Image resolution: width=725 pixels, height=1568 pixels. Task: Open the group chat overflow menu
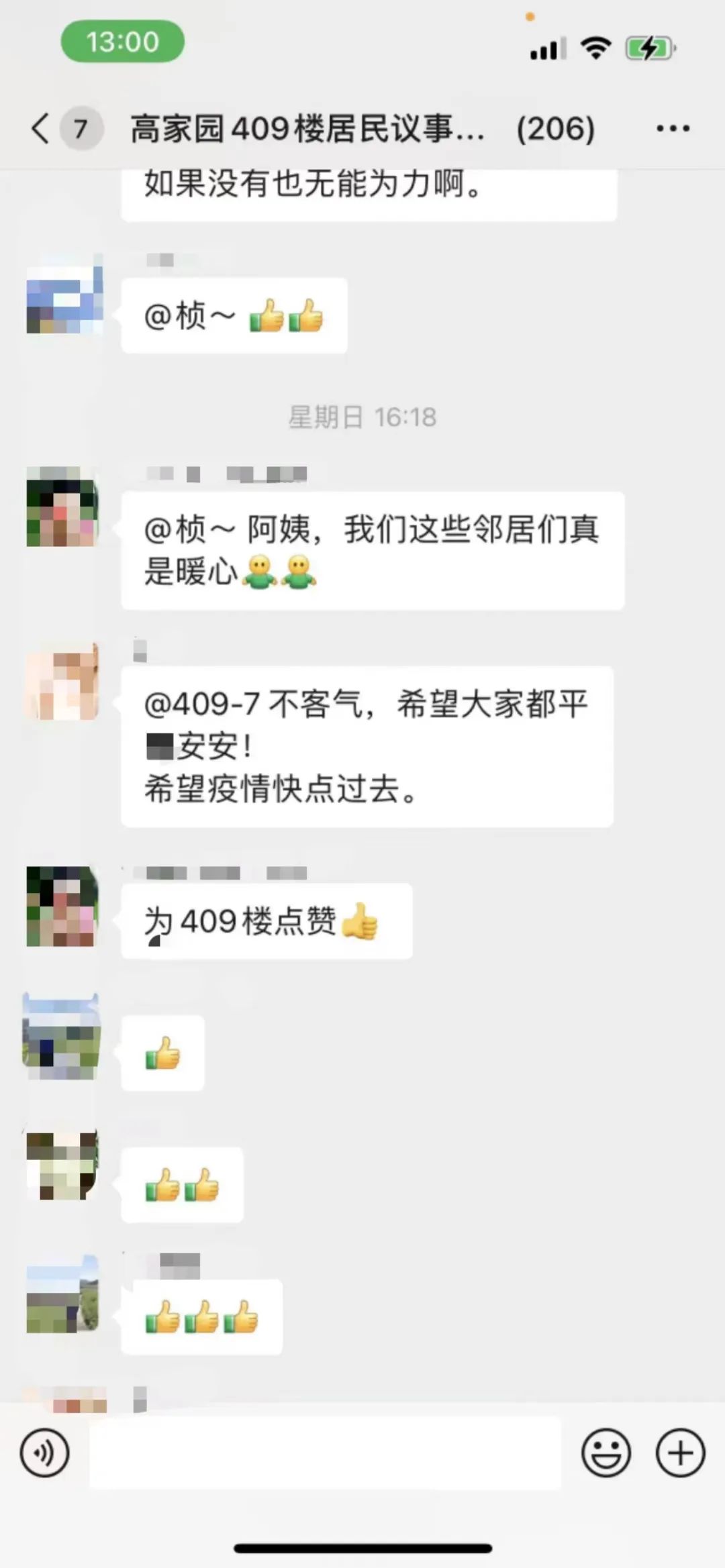(673, 128)
